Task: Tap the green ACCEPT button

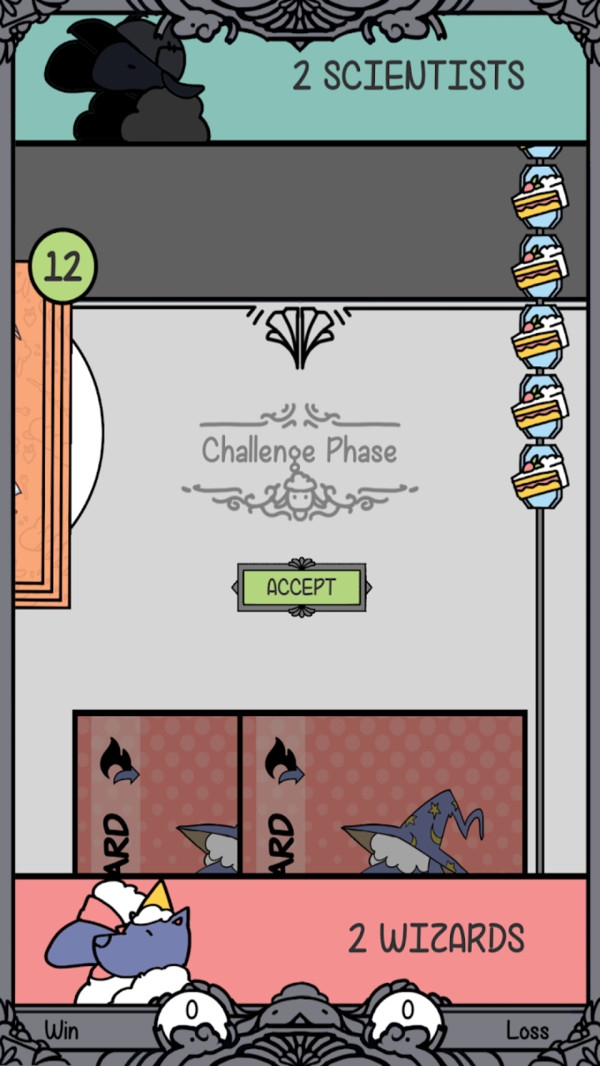Action: (301, 587)
